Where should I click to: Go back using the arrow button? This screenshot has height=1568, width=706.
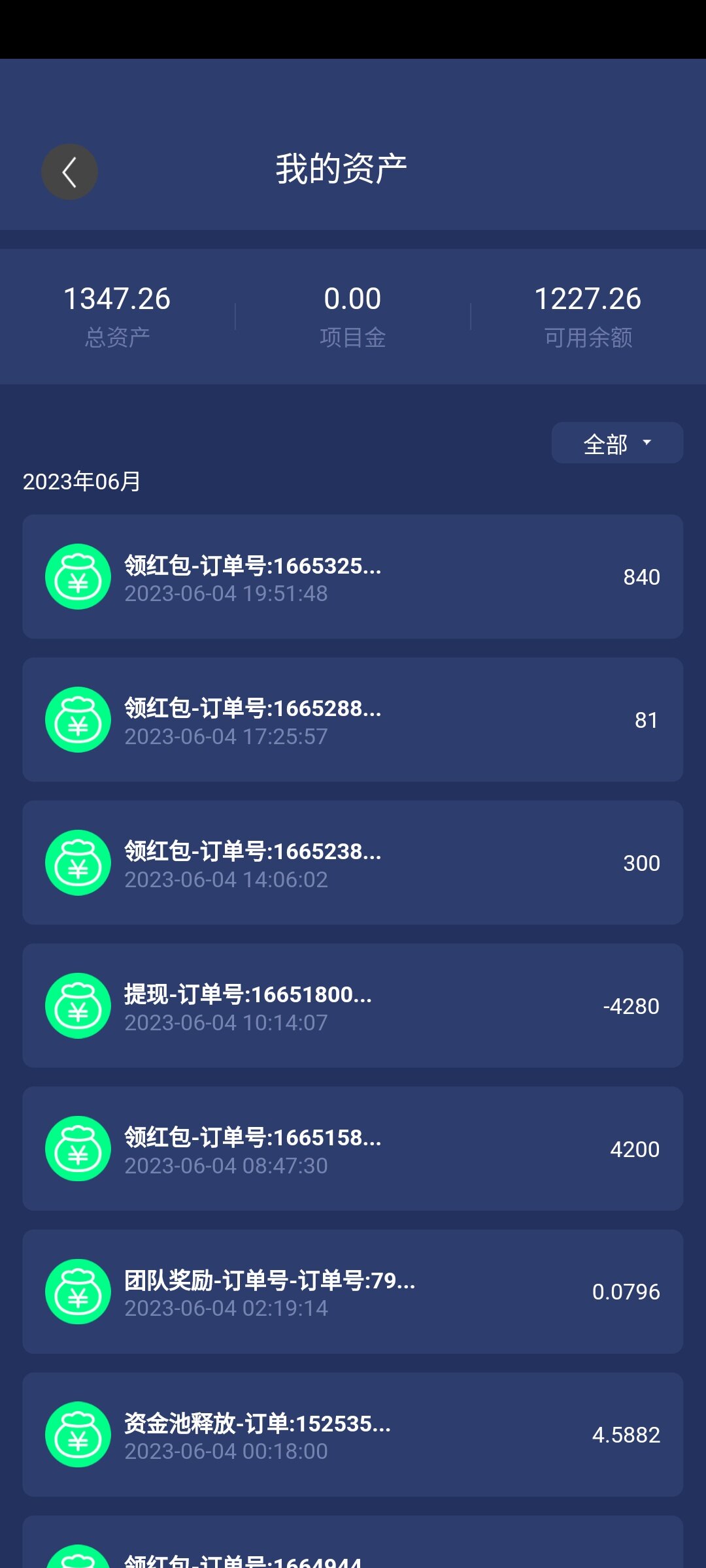tap(69, 172)
